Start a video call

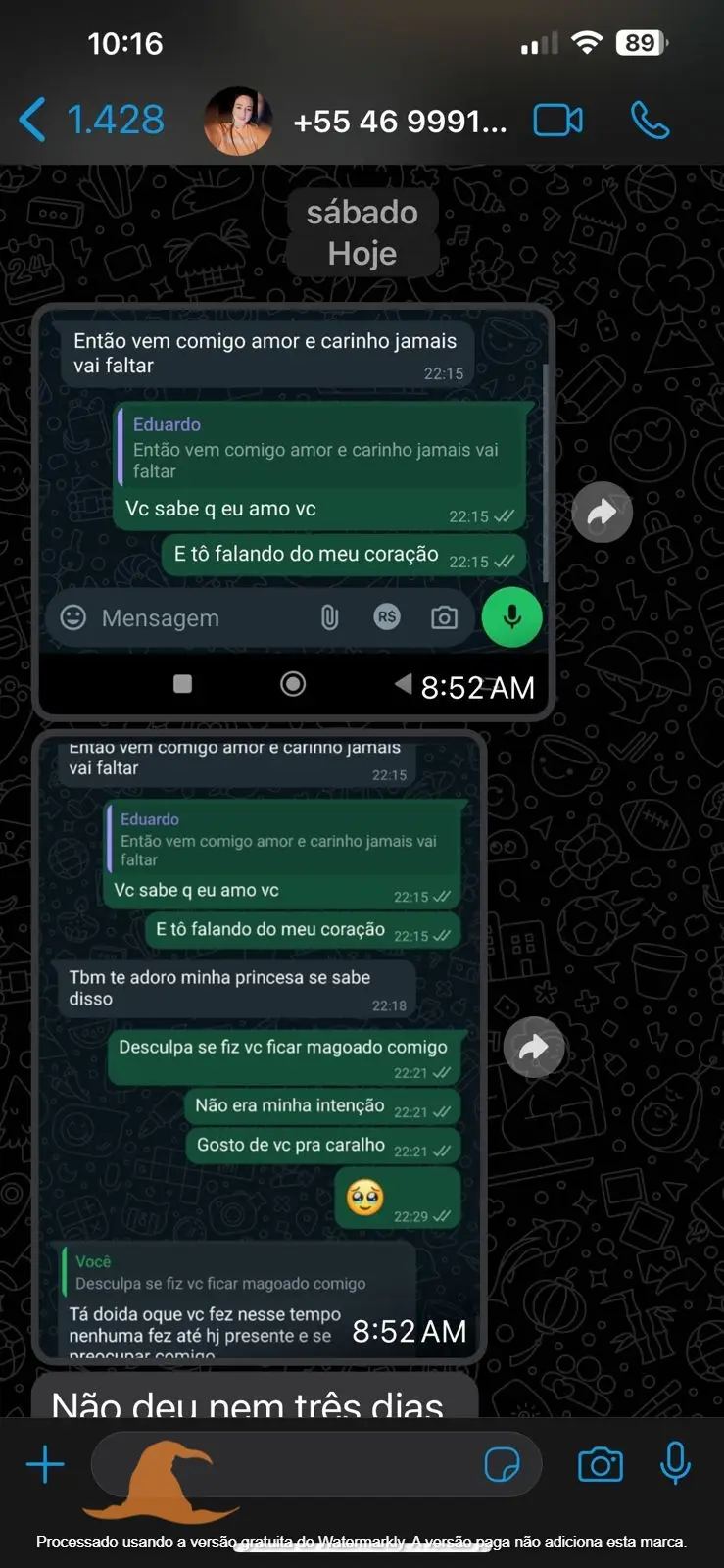[557, 121]
